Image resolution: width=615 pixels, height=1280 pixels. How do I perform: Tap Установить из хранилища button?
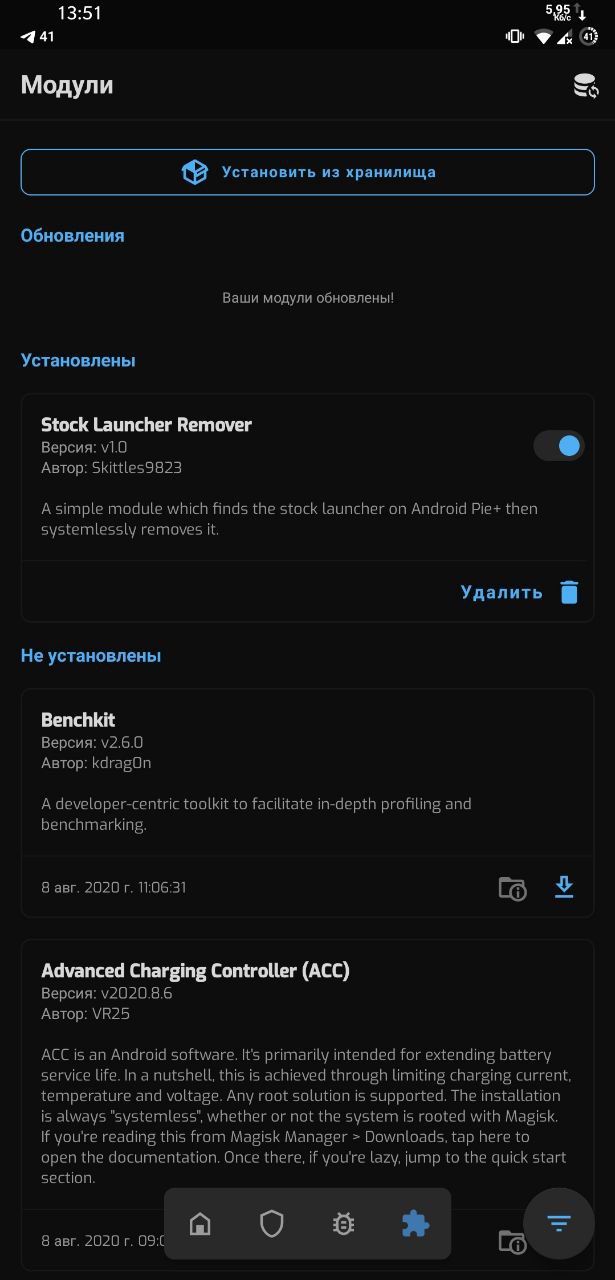point(308,172)
